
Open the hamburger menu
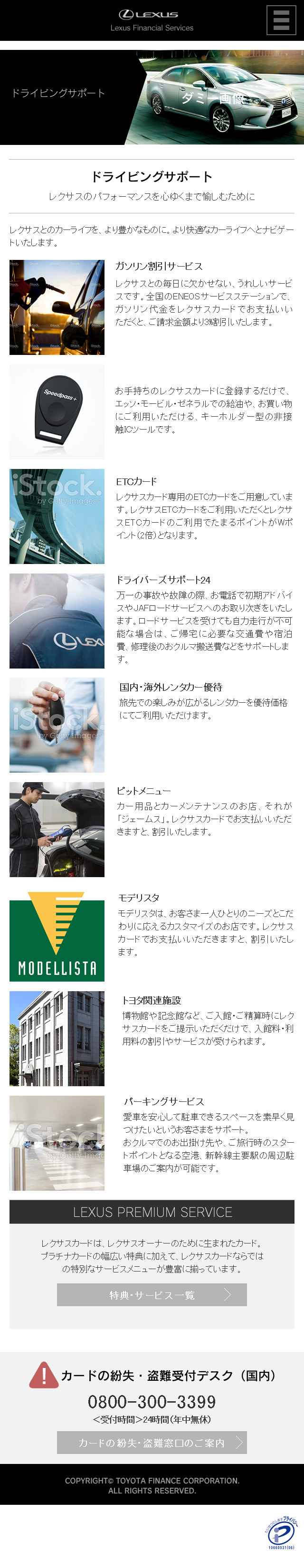(x=281, y=20)
